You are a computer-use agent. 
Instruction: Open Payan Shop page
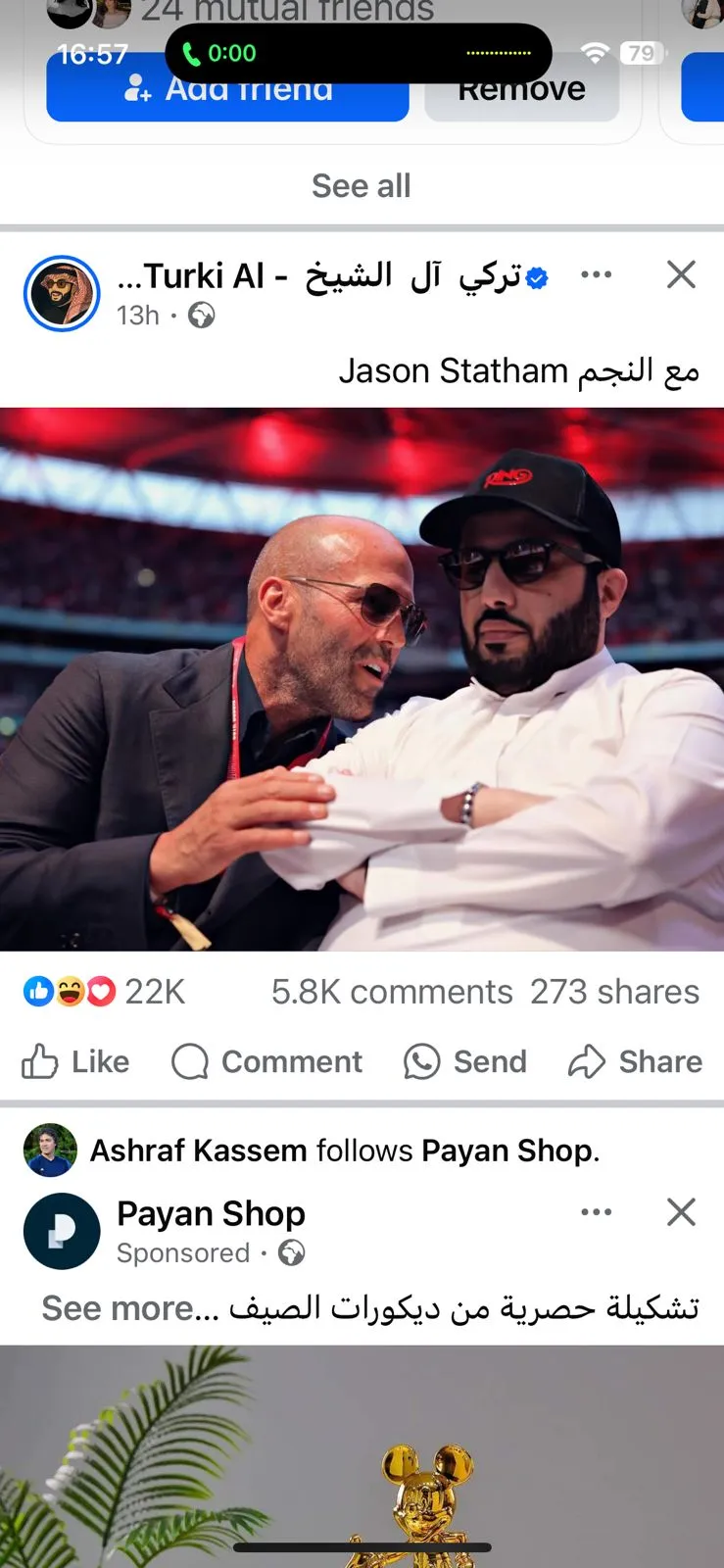tap(211, 1213)
